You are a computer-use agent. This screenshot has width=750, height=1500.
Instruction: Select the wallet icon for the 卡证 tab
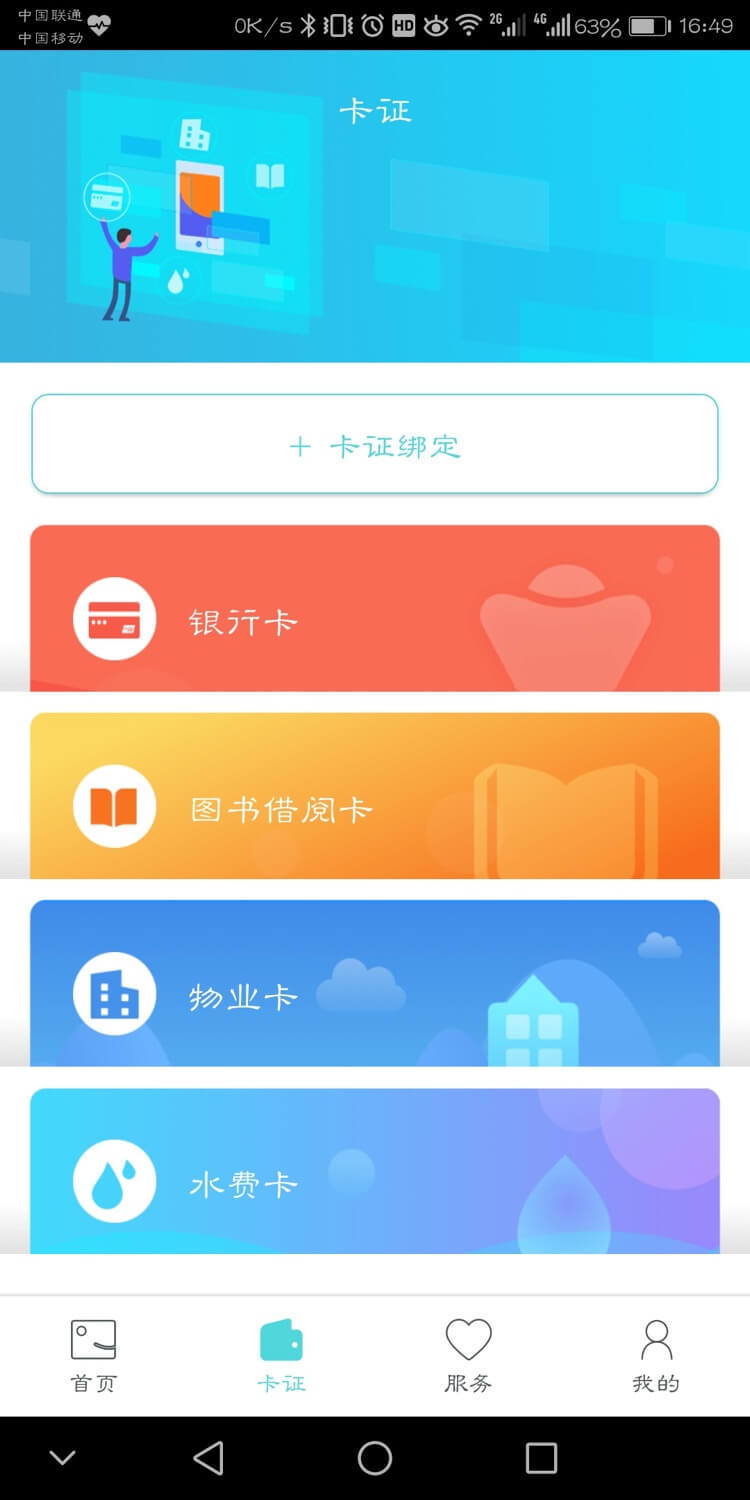280,1337
